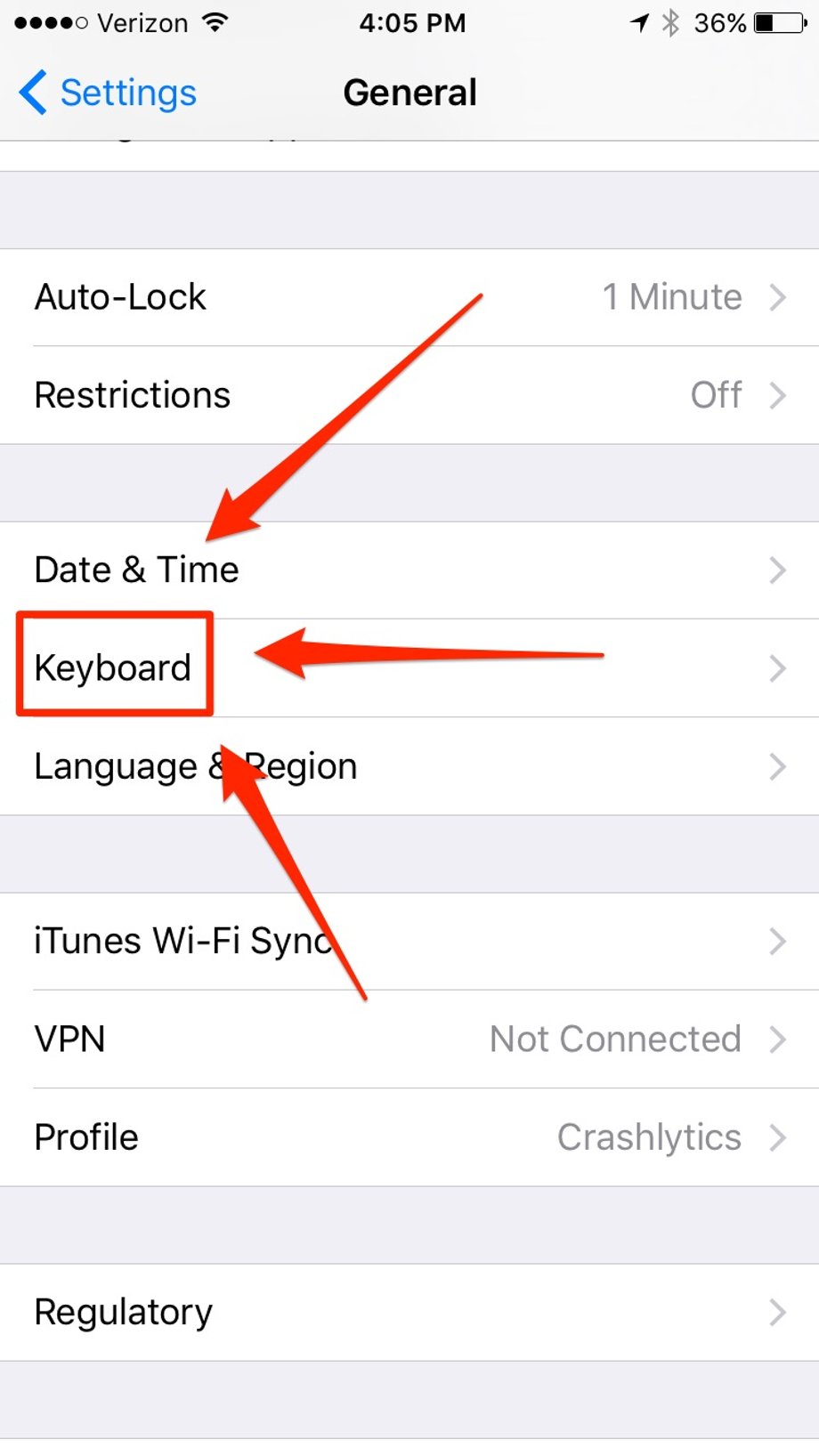
Task: Go back to Settings
Action: [108, 93]
